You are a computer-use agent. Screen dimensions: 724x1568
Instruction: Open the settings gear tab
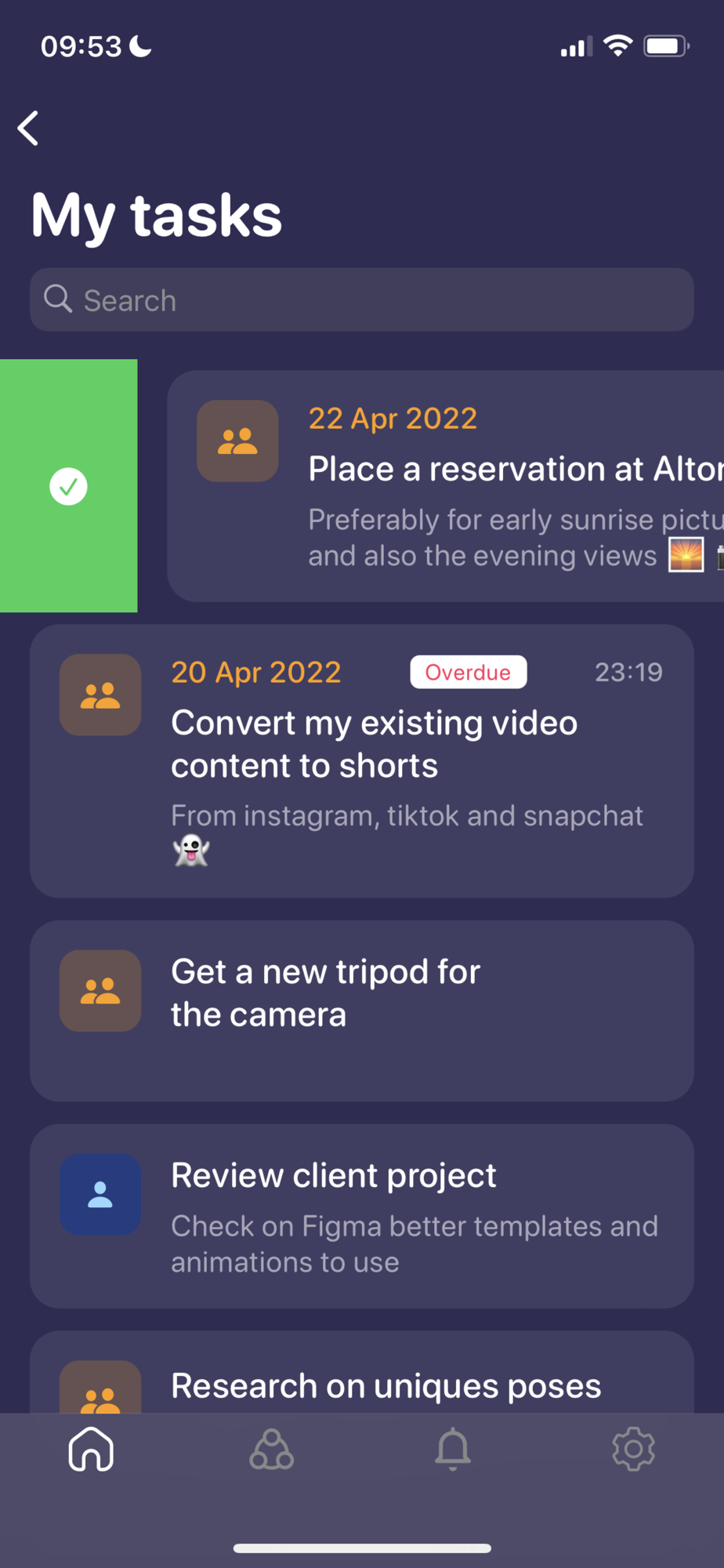pos(633,1449)
